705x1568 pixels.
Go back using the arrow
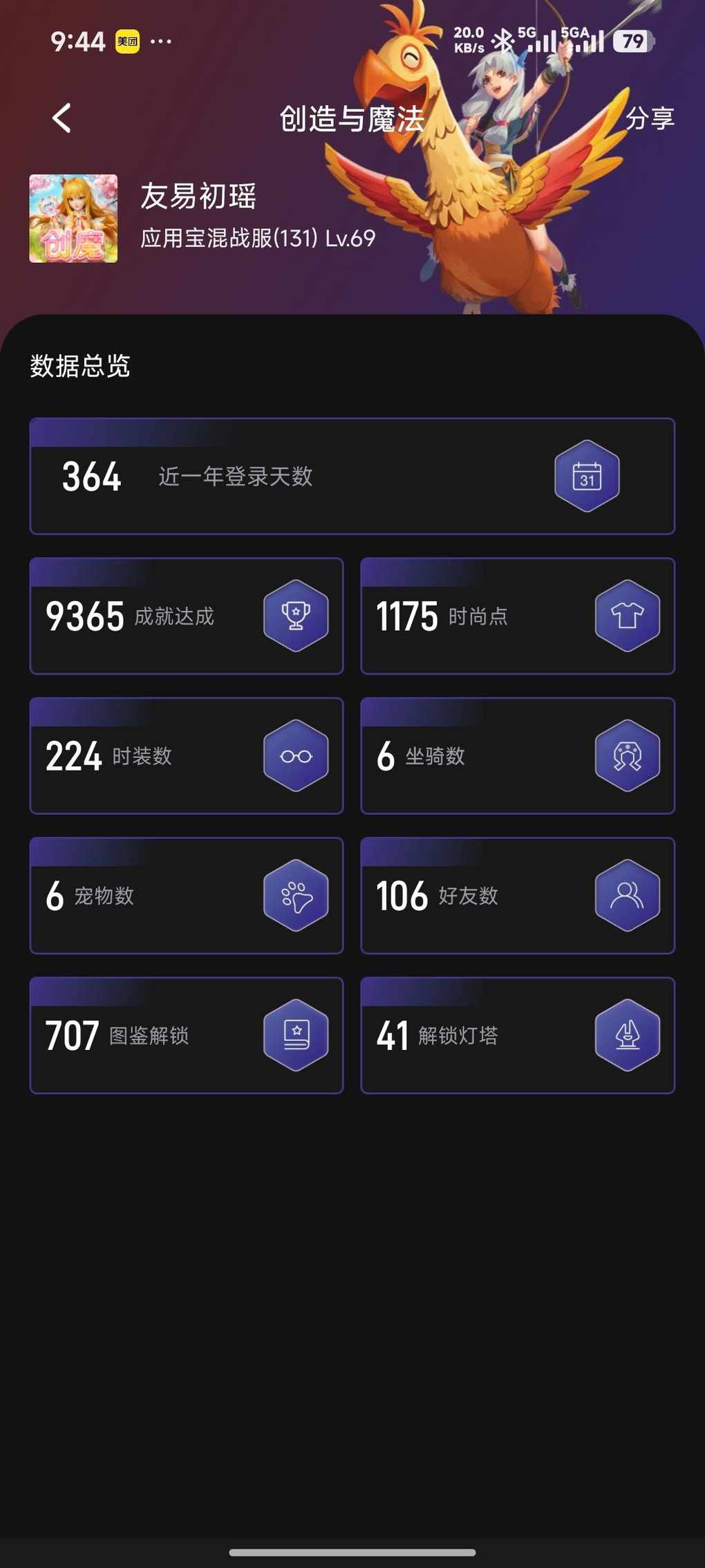point(62,118)
